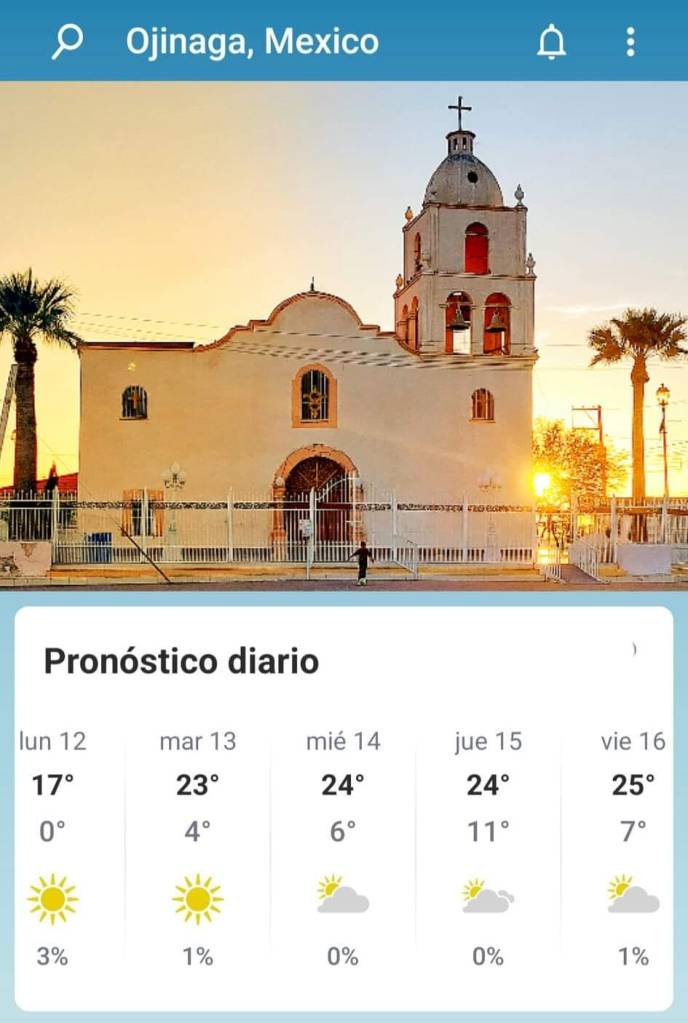This screenshot has width=688, height=1023.
Task: Show details for jue 15
Action: pyautogui.click(x=488, y=848)
